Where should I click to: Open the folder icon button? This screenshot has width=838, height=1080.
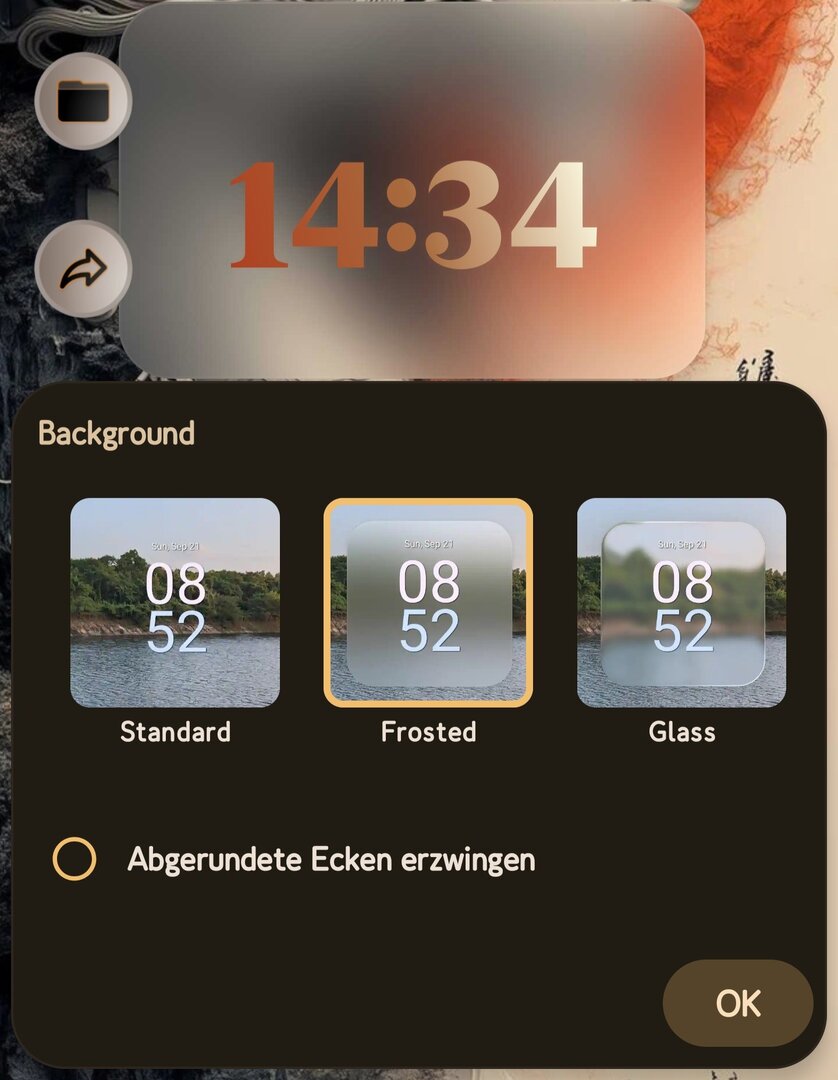coord(83,101)
